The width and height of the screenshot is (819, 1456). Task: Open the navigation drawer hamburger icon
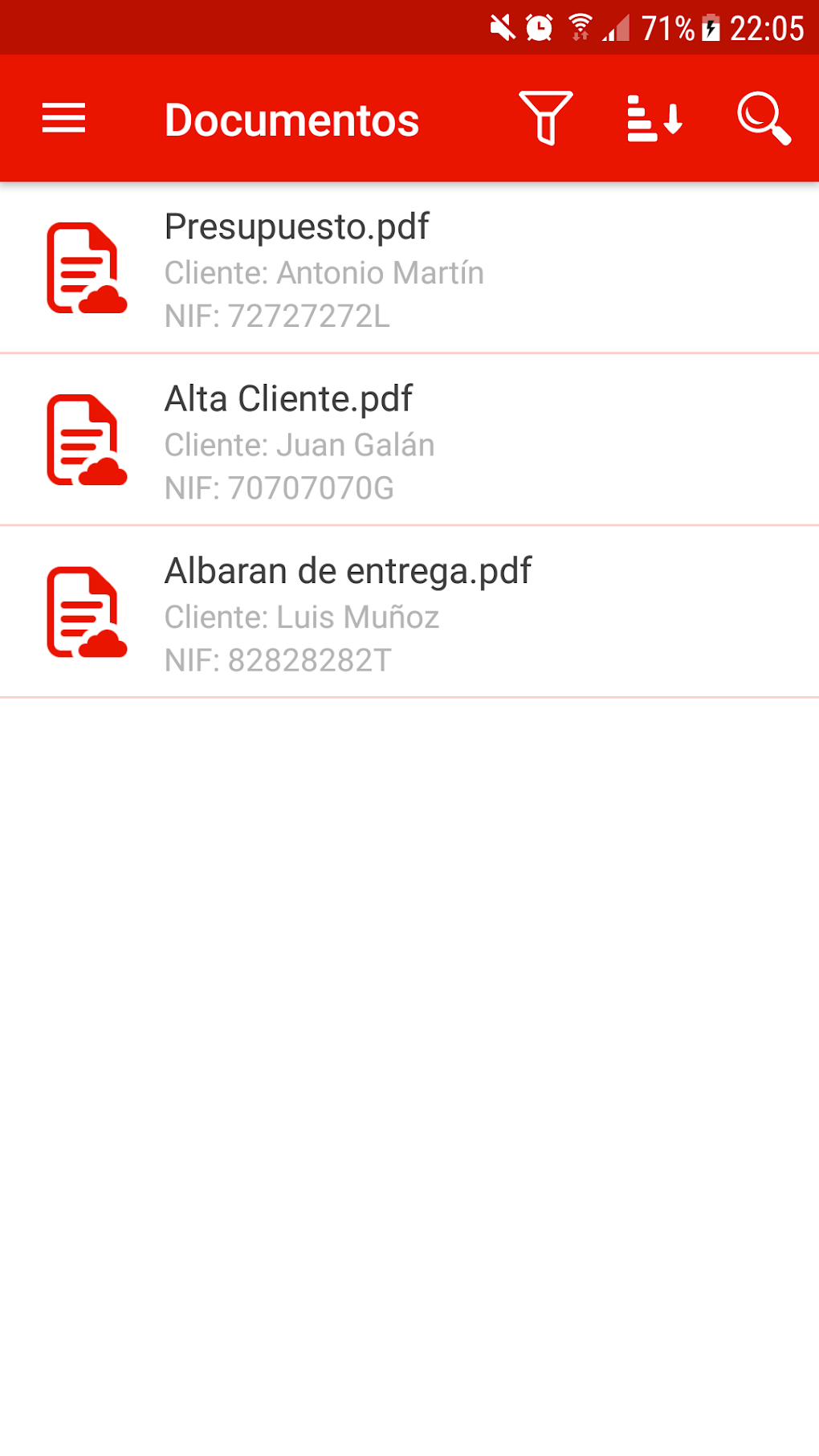click(x=62, y=119)
